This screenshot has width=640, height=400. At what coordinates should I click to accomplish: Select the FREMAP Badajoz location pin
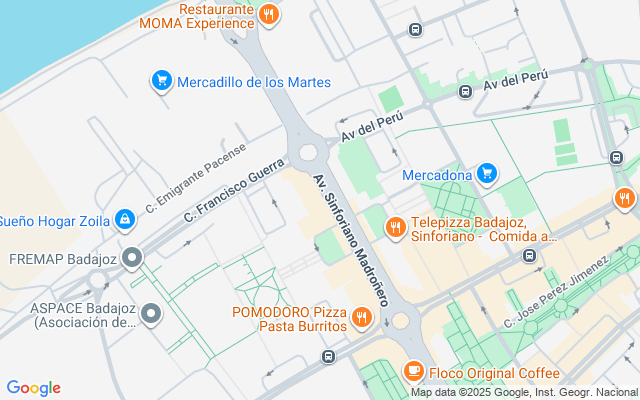pyautogui.click(x=133, y=259)
